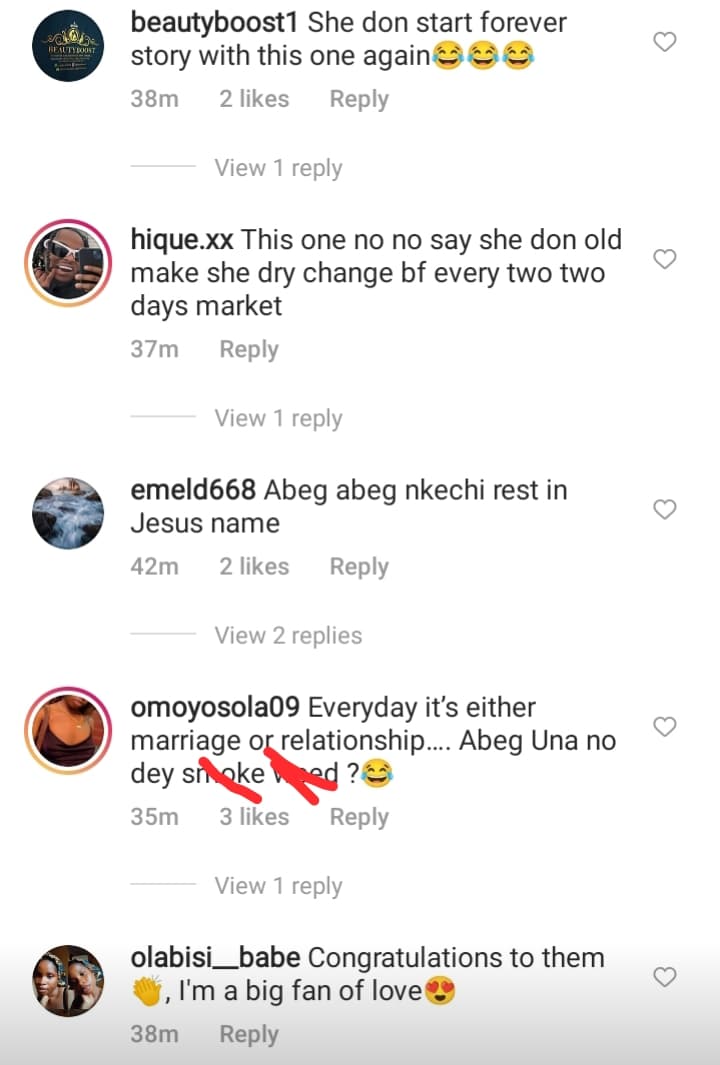Image resolution: width=720 pixels, height=1065 pixels.
Task: Expand 1 reply under hique.xx's comment
Action: tap(278, 418)
